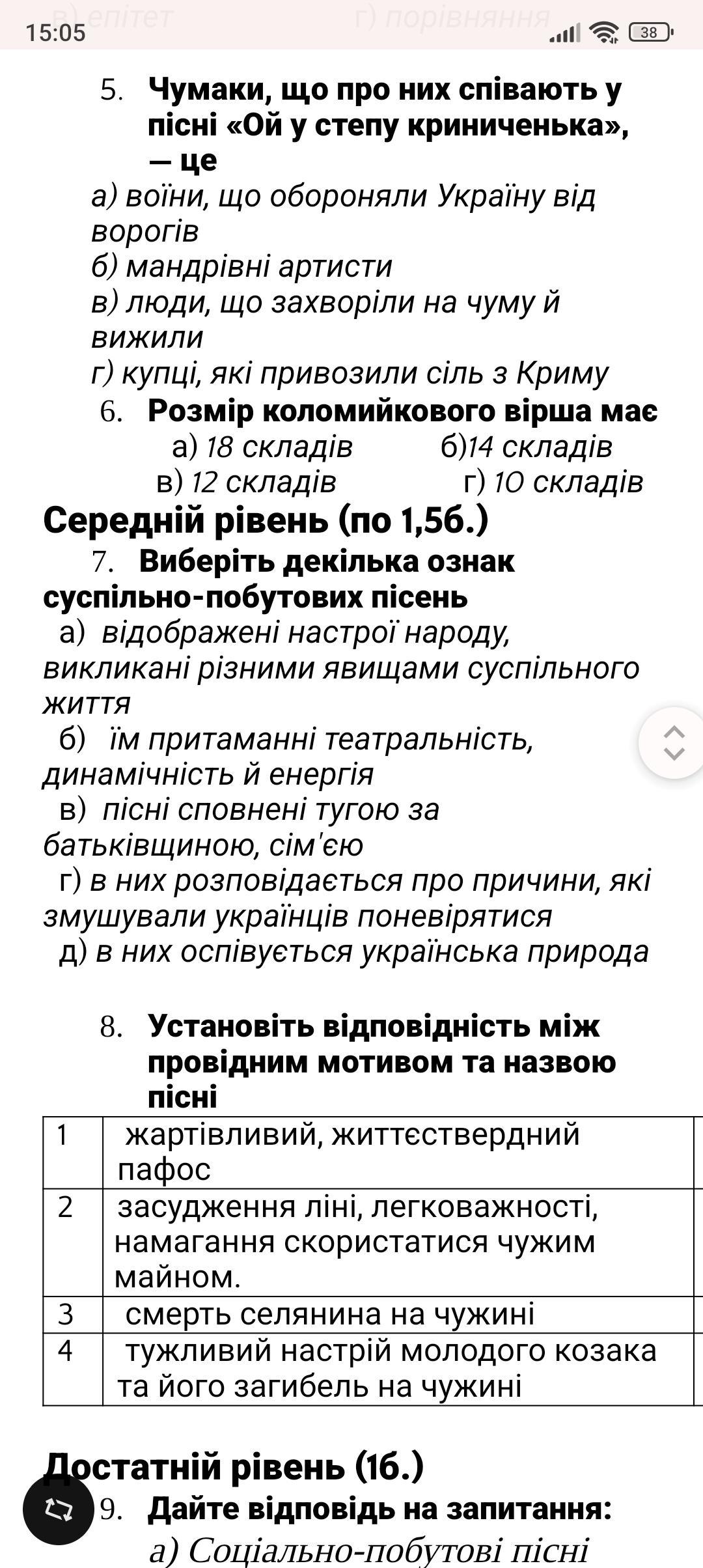Tap the round rotate-view floating button

[x=59, y=1509]
